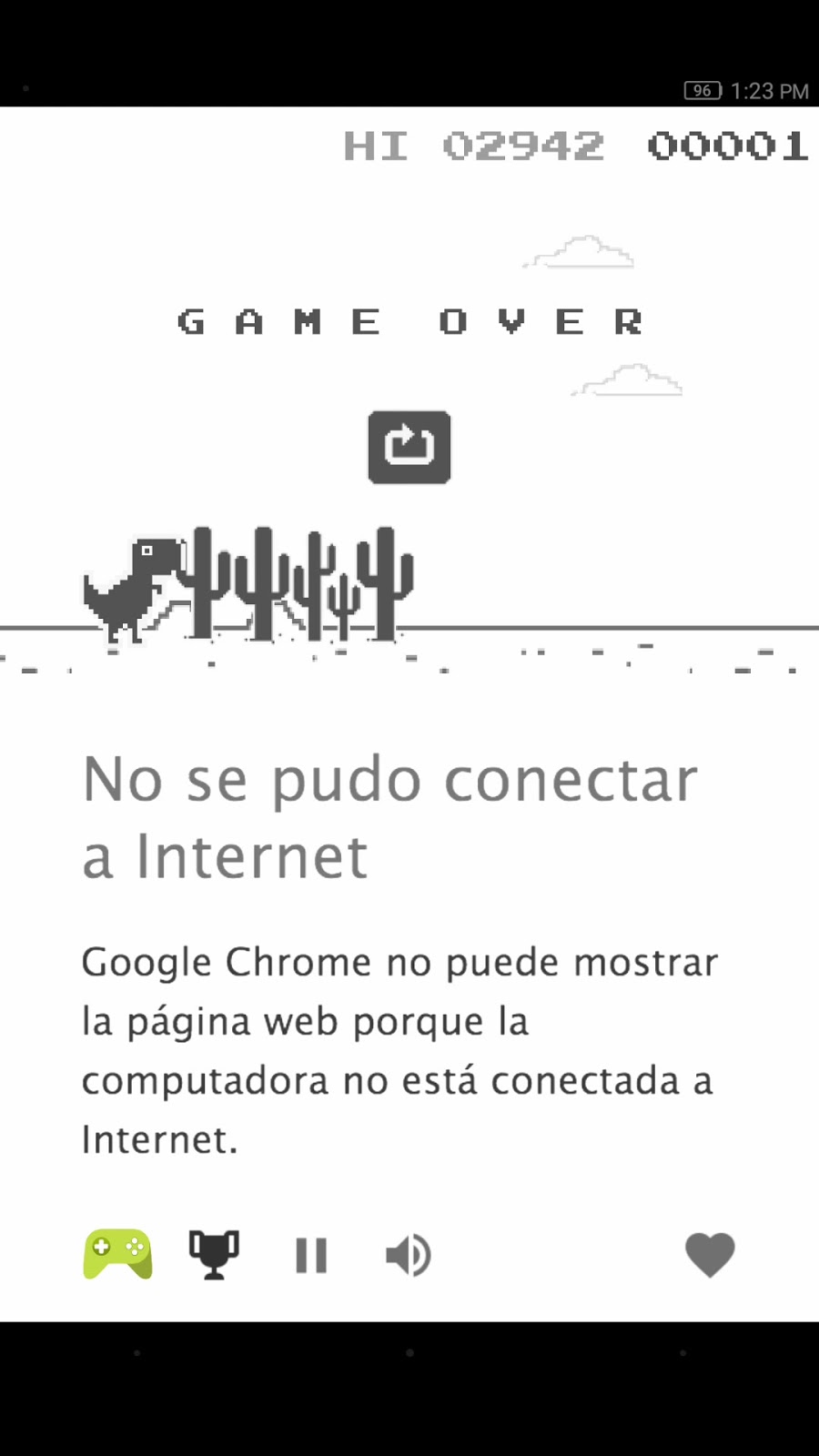
Task: Open the green game controller icon
Action: (117, 1254)
